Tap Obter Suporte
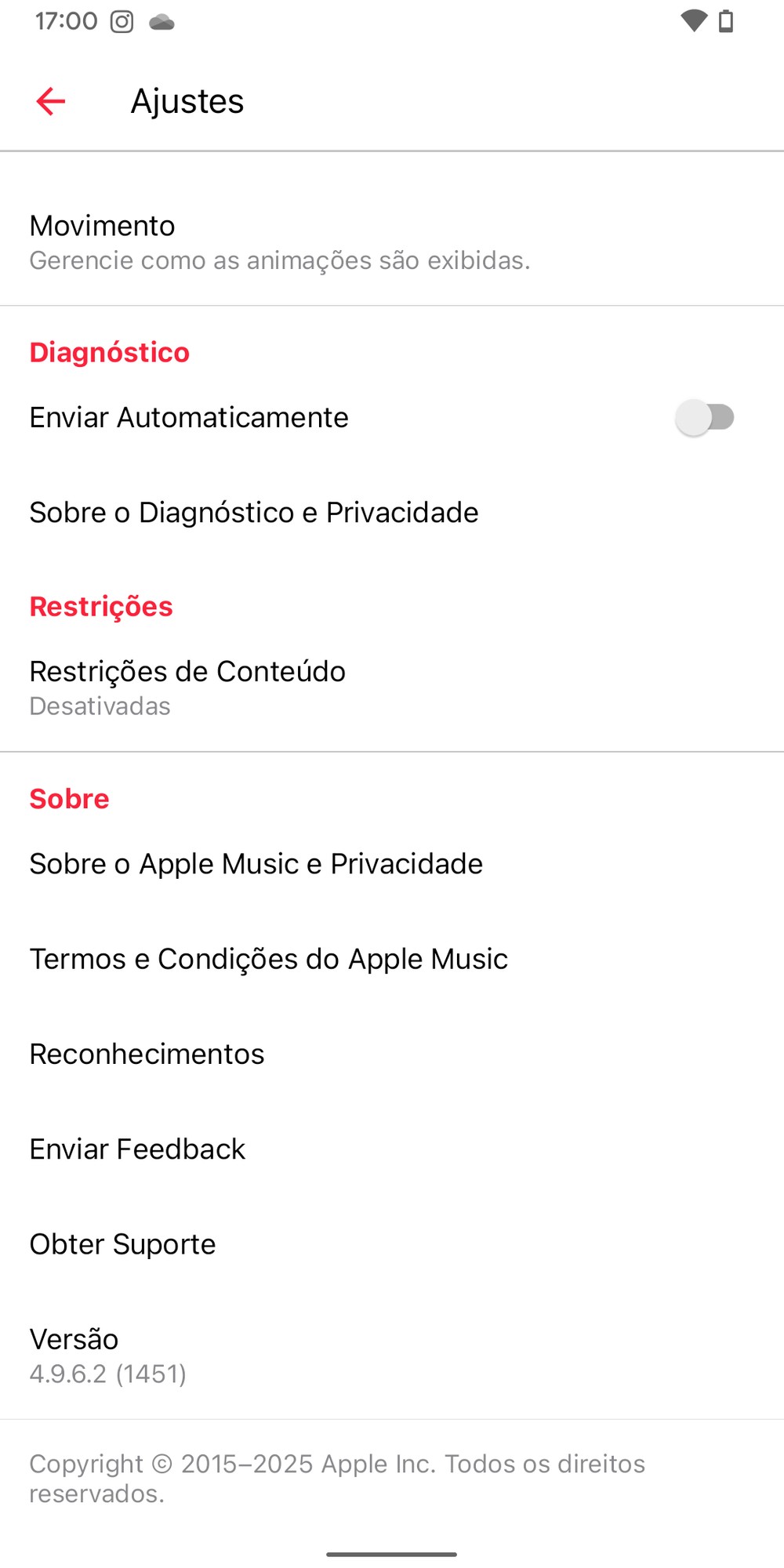Image resolution: width=784 pixels, height=1568 pixels. [123, 1244]
